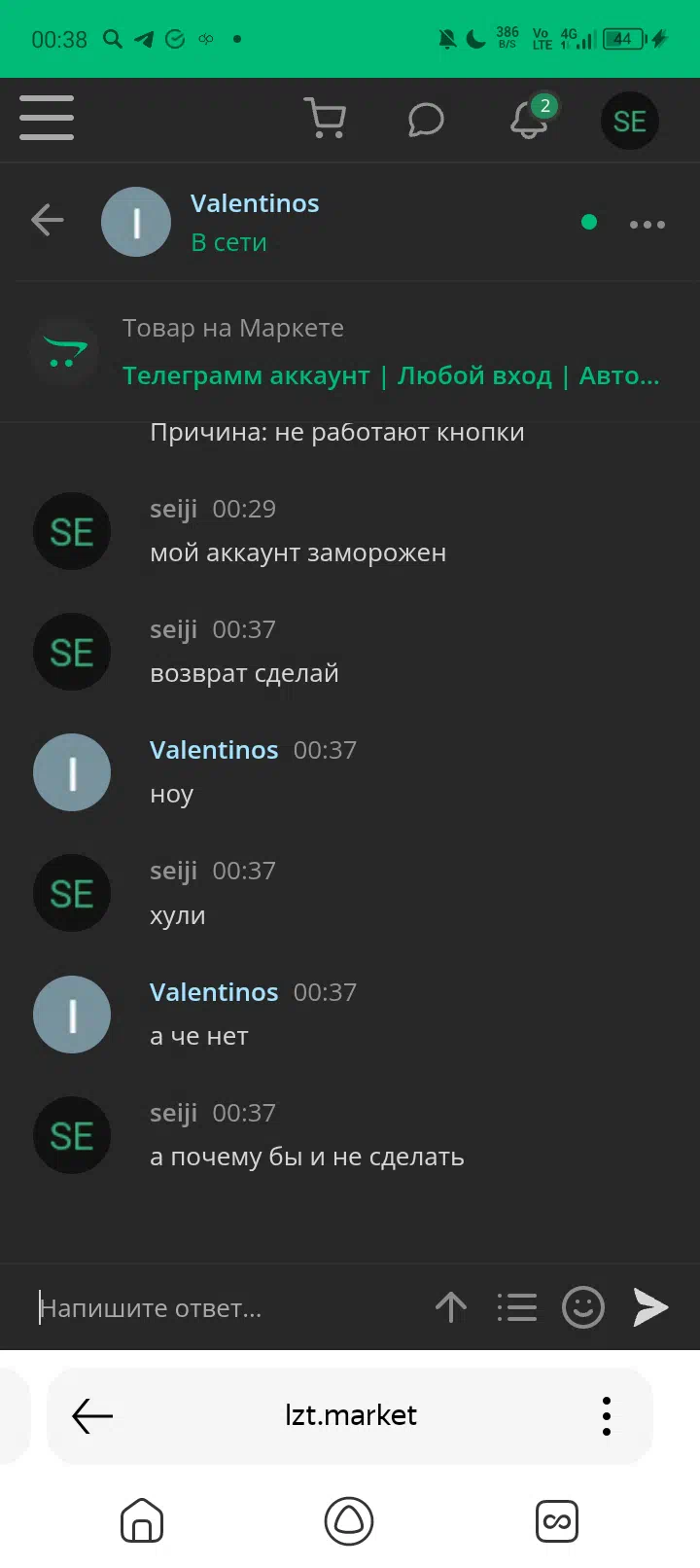Open the shopping cart
Image resolution: width=700 pixels, height=1568 pixels.
pos(326,119)
